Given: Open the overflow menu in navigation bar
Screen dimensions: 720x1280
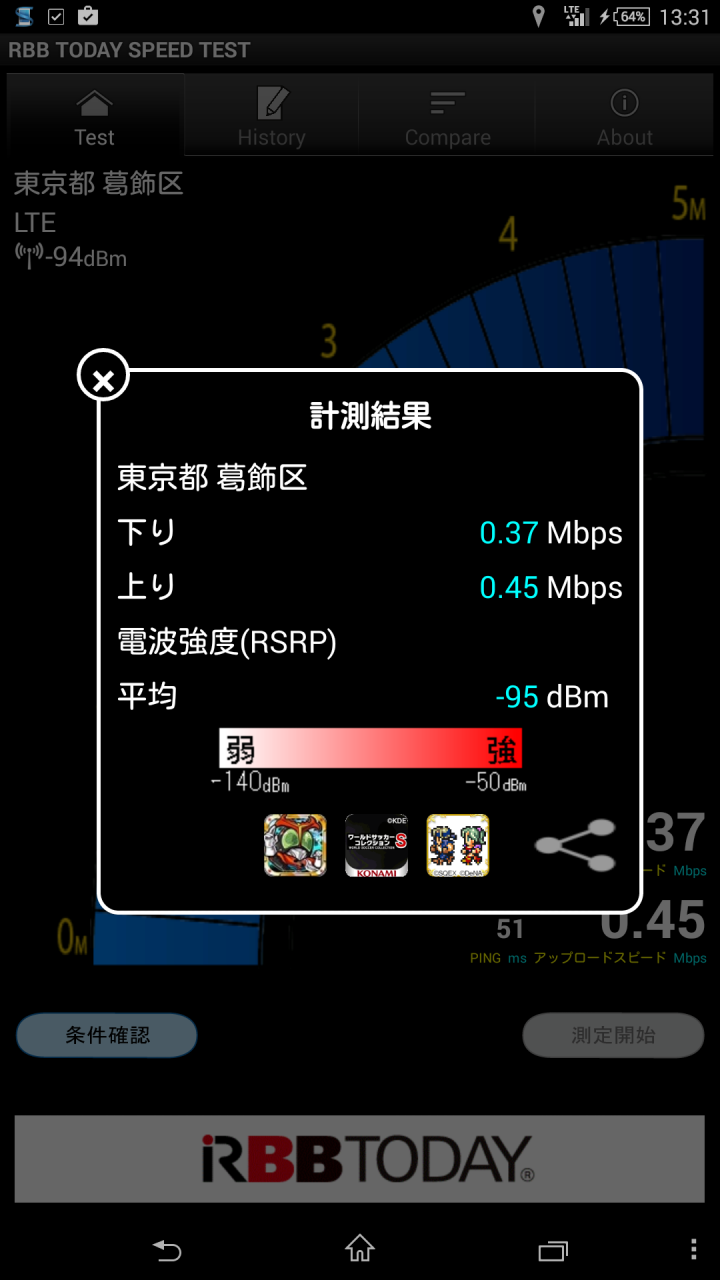Looking at the screenshot, I should (x=694, y=1249).
